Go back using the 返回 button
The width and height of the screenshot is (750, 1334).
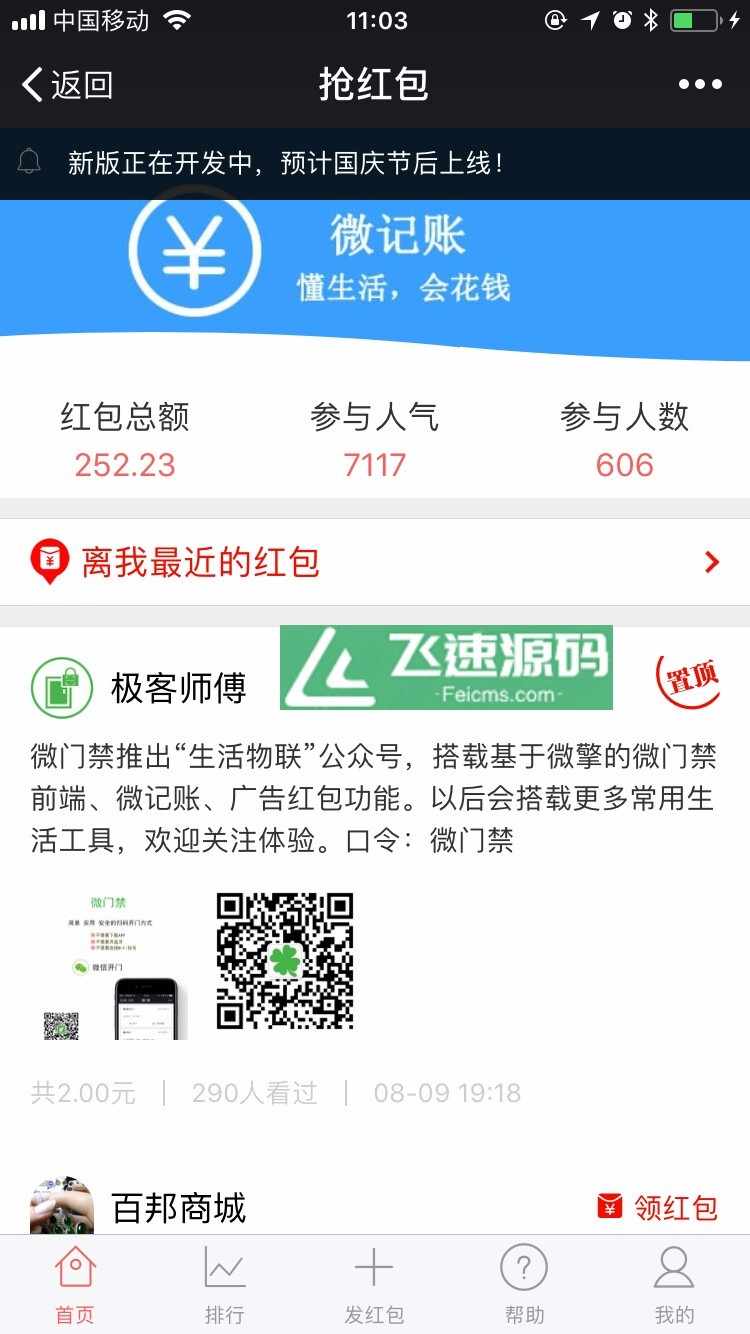(x=68, y=85)
